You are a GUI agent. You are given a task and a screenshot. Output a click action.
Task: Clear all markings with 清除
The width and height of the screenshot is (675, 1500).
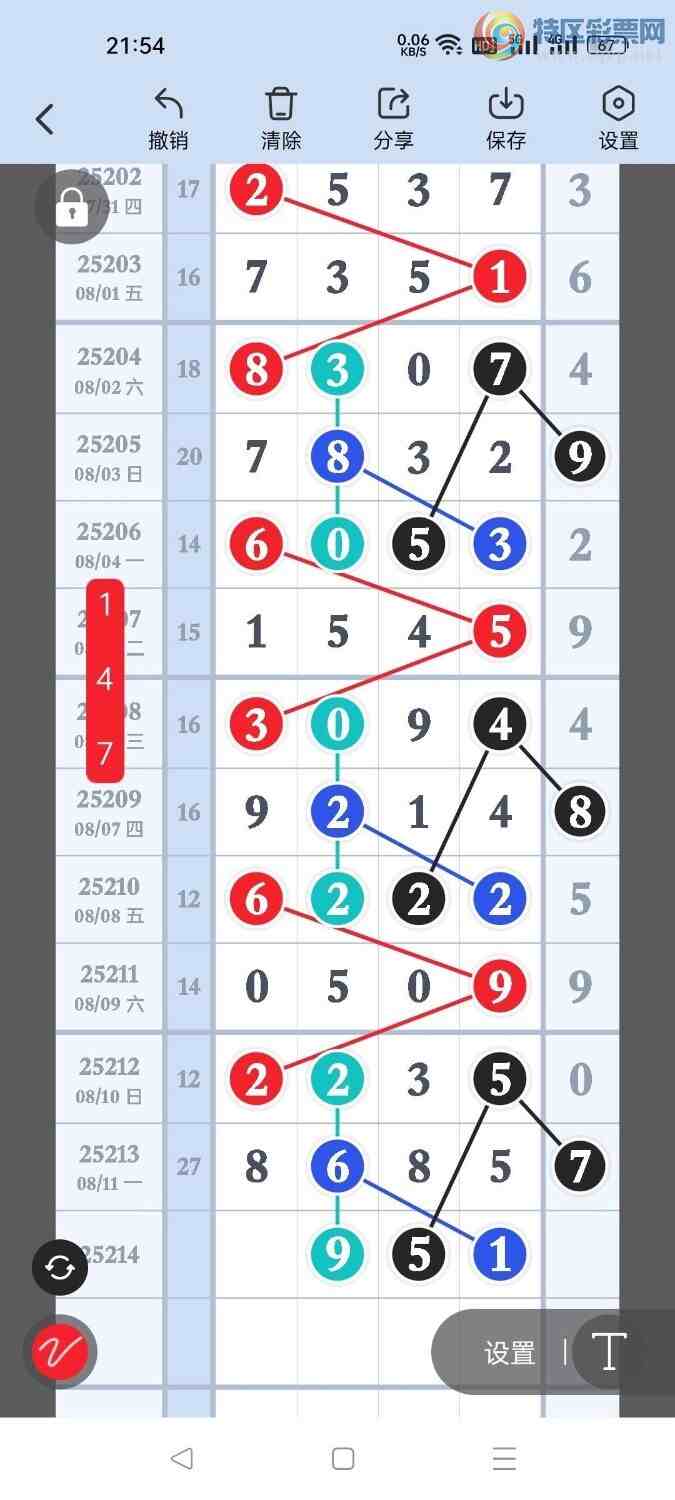(281, 119)
